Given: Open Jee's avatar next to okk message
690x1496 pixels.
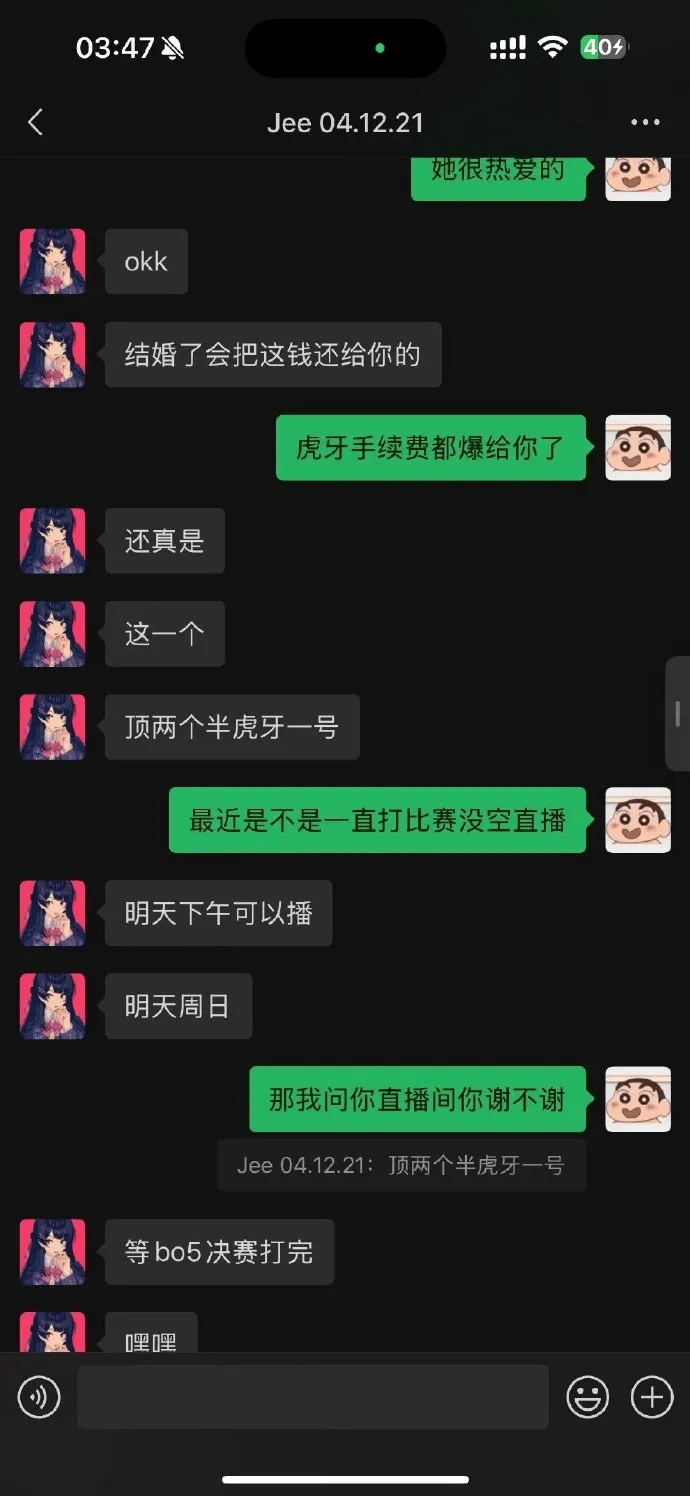Looking at the screenshot, I should pyautogui.click(x=52, y=261).
